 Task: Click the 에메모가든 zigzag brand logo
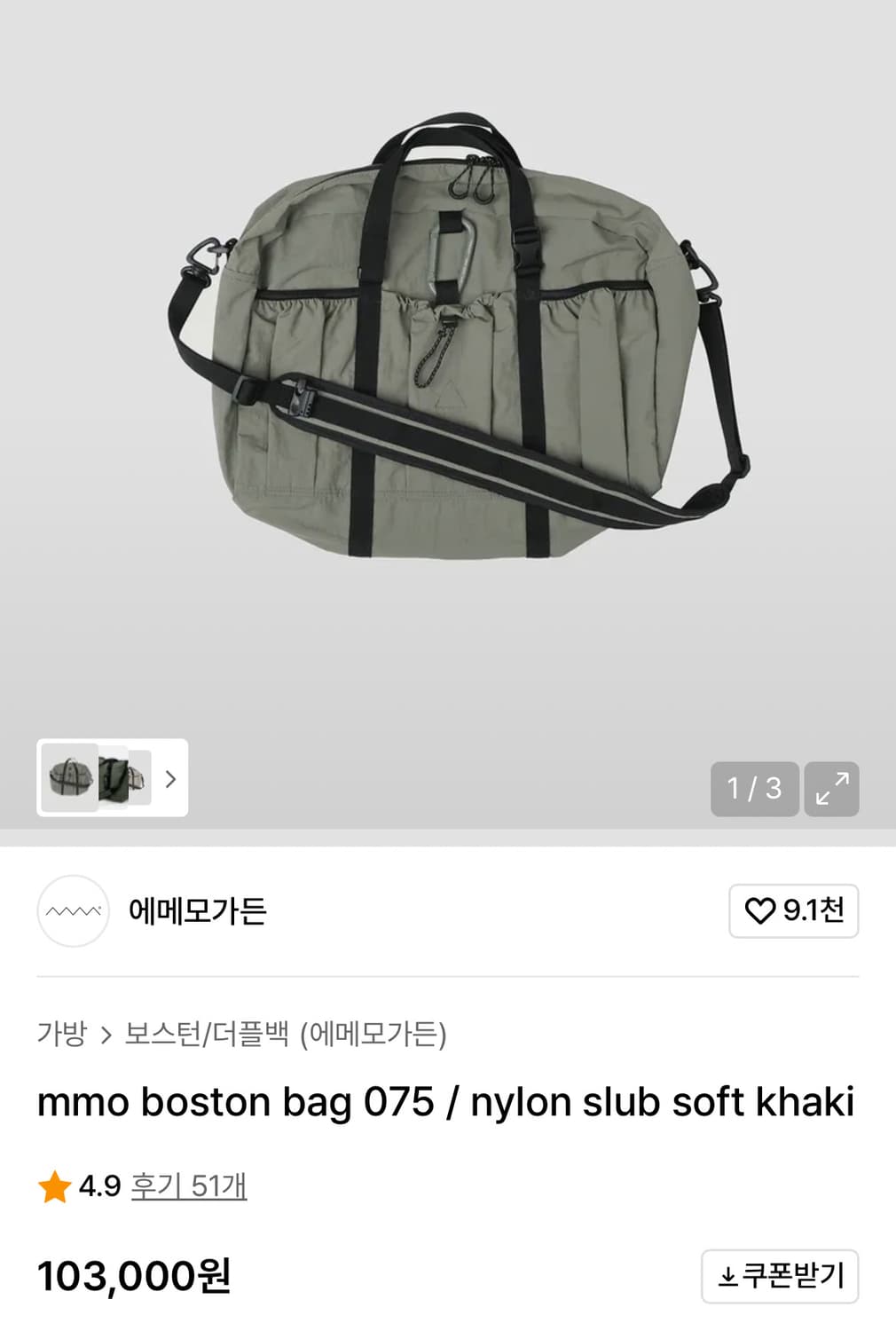click(72, 911)
